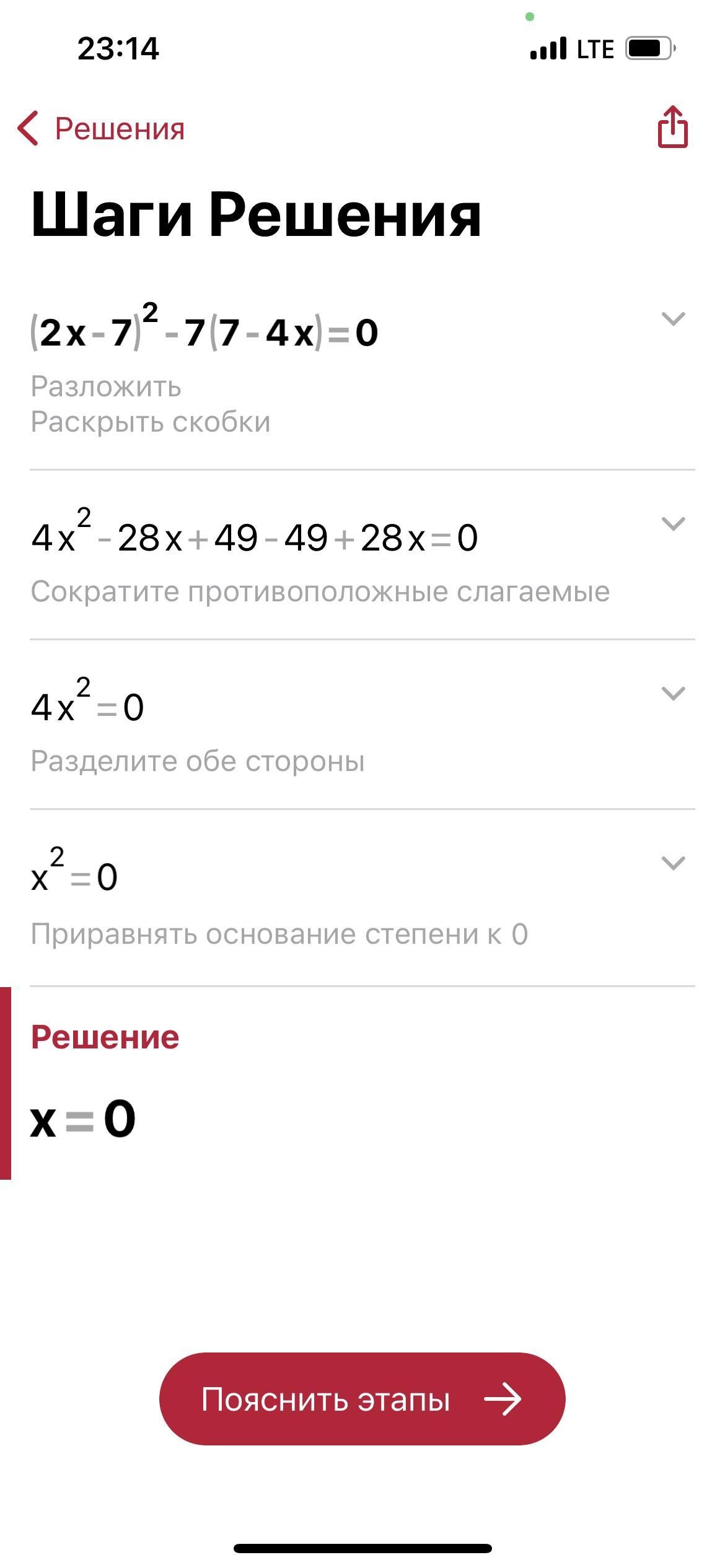Expand the x²=0 step
Screen dimensions: 725x1568
coord(673,863)
